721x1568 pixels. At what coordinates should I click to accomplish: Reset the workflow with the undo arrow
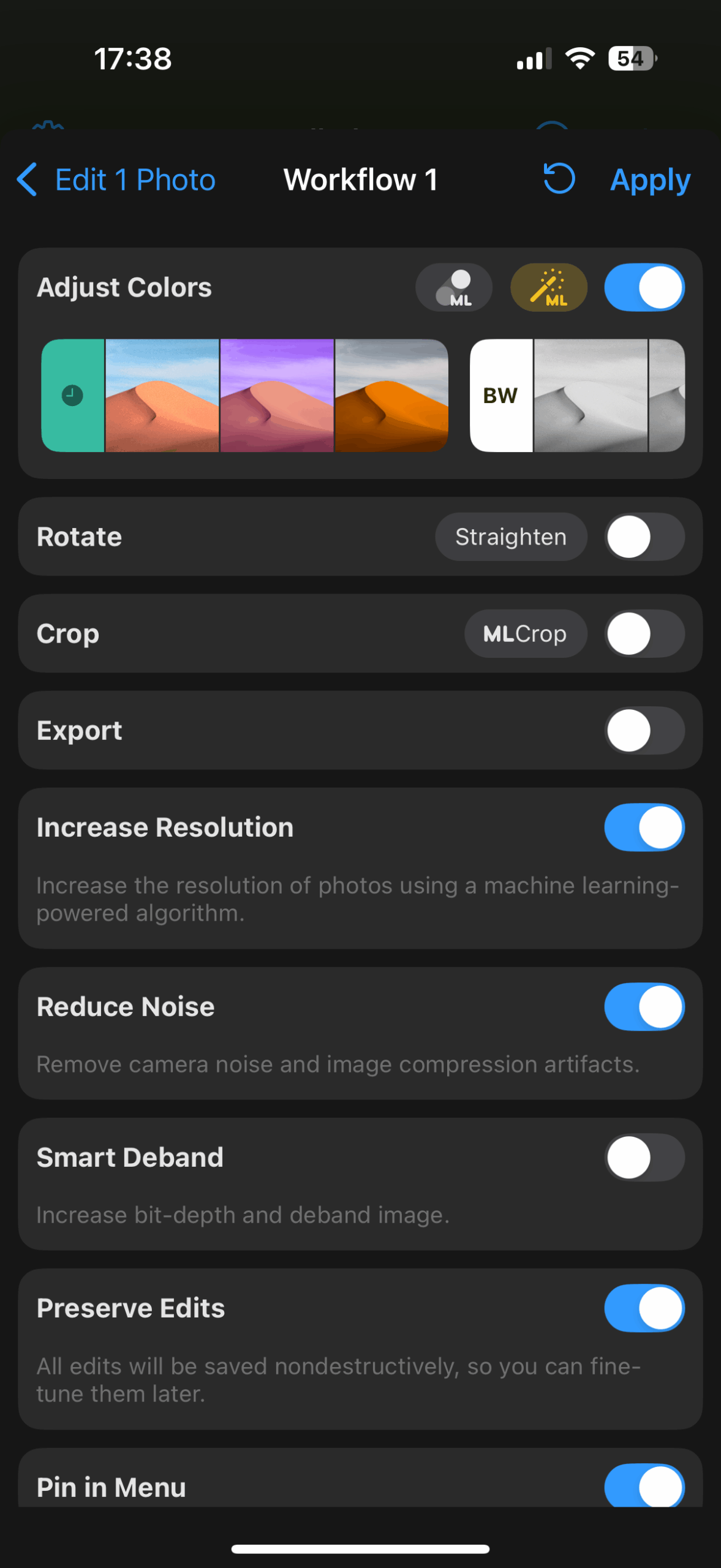click(x=559, y=179)
